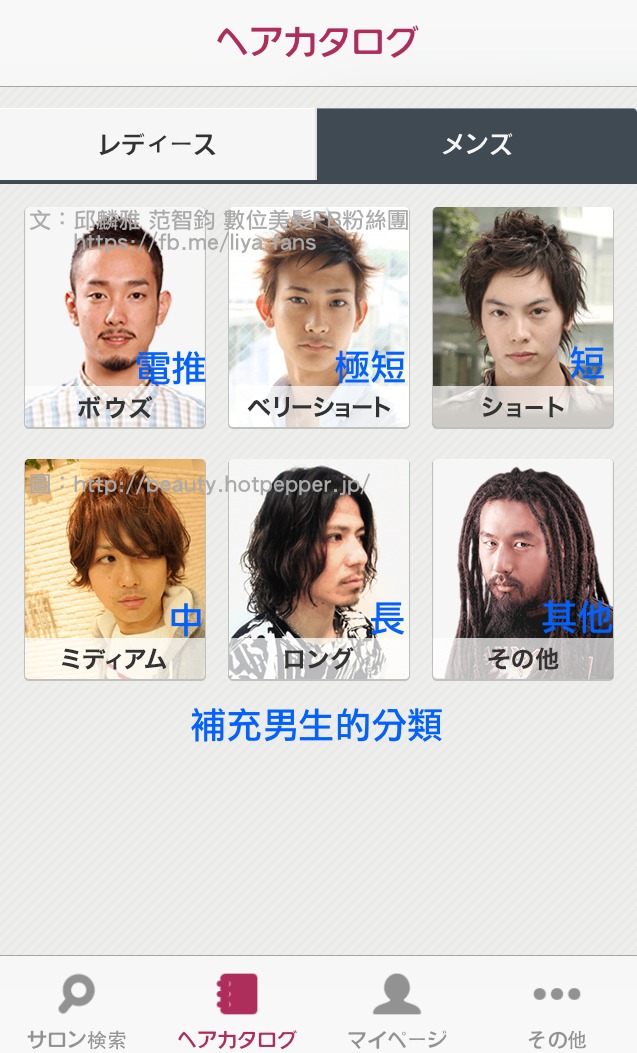Open the ボウズ hairstyle category
Image resolution: width=637 pixels, height=1053 pixels.
click(x=115, y=318)
